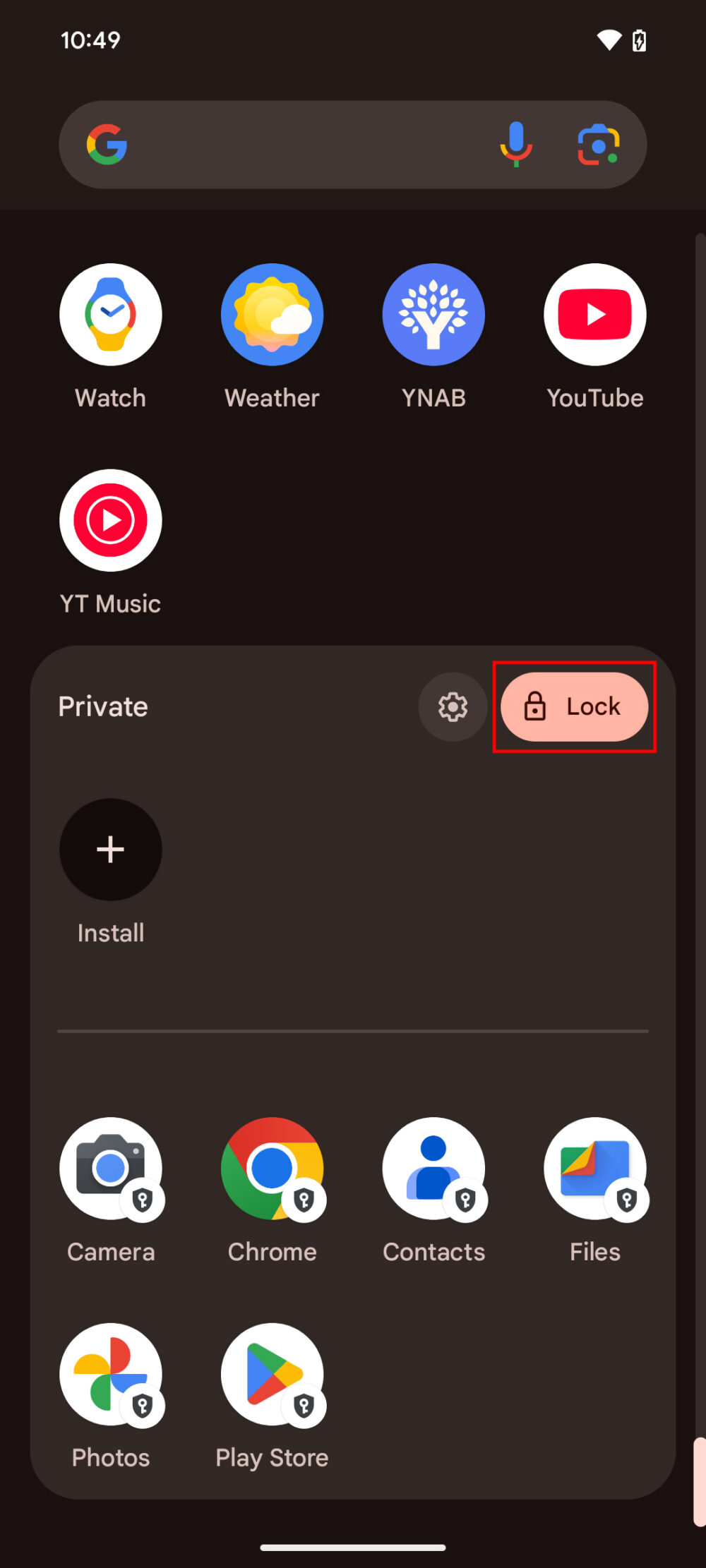Image resolution: width=706 pixels, height=1568 pixels.
Task: Launch Play Store from private space
Action: [272, 1376]
